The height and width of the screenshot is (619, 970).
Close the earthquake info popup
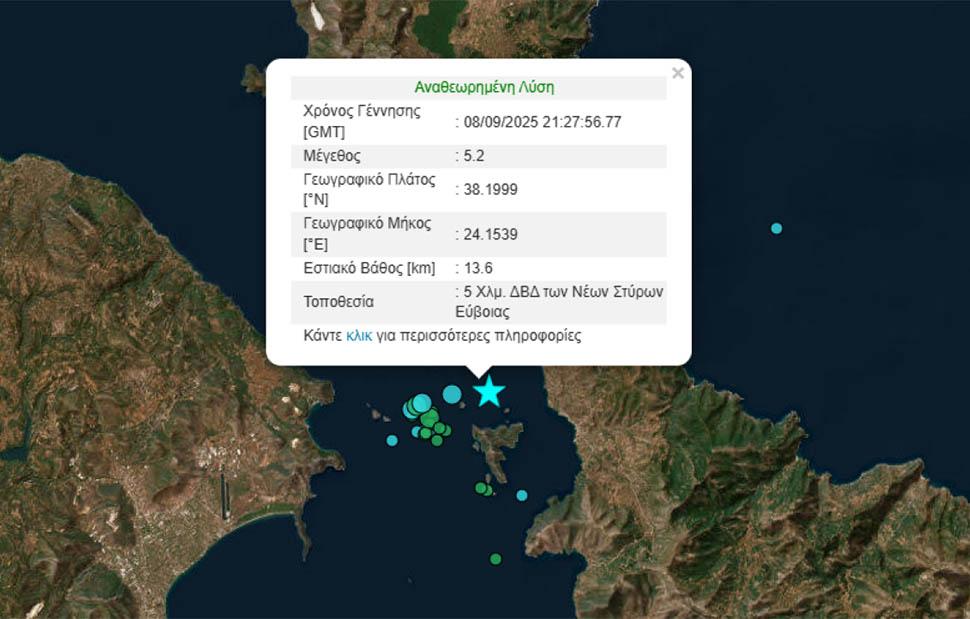[678, 73]
